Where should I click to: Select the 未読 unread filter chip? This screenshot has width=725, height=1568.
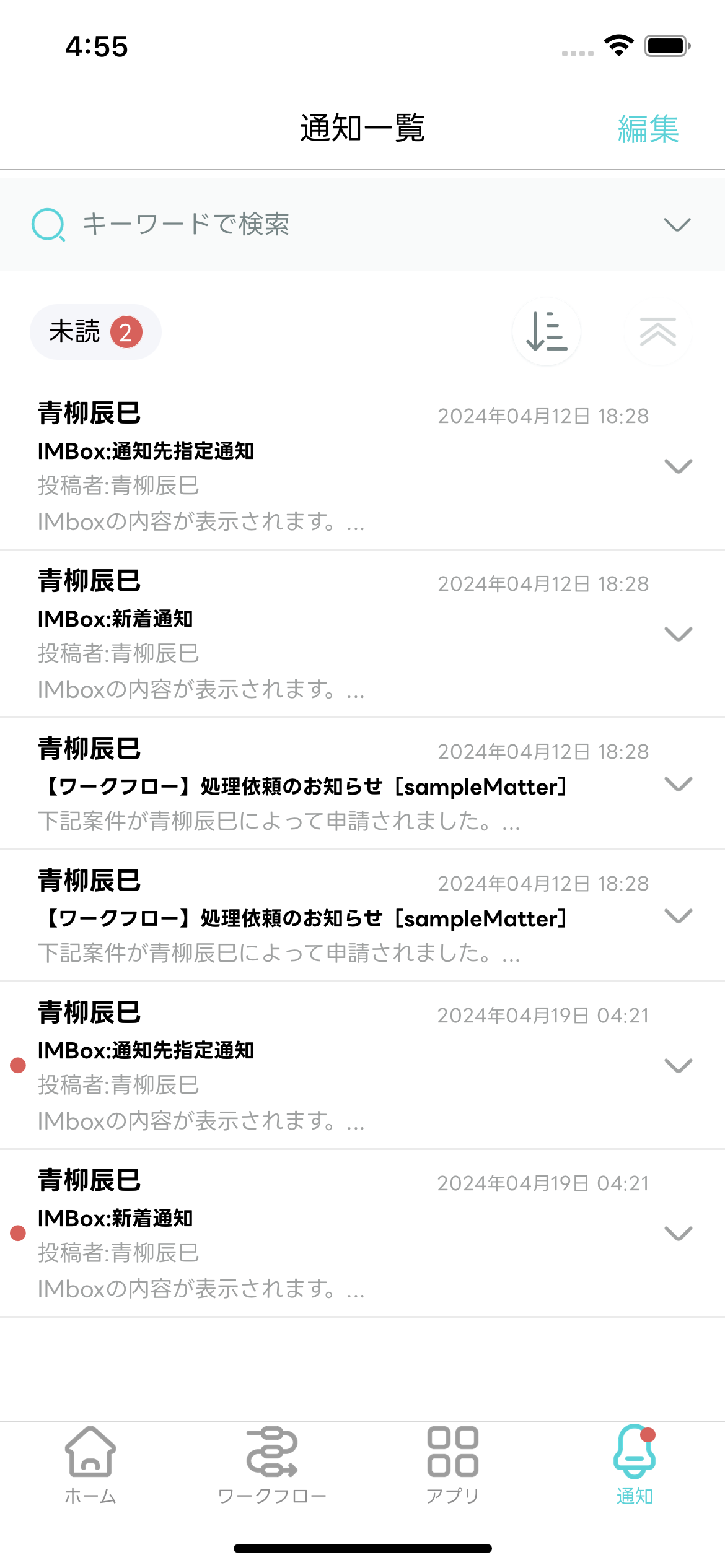(x=95, y=332)
